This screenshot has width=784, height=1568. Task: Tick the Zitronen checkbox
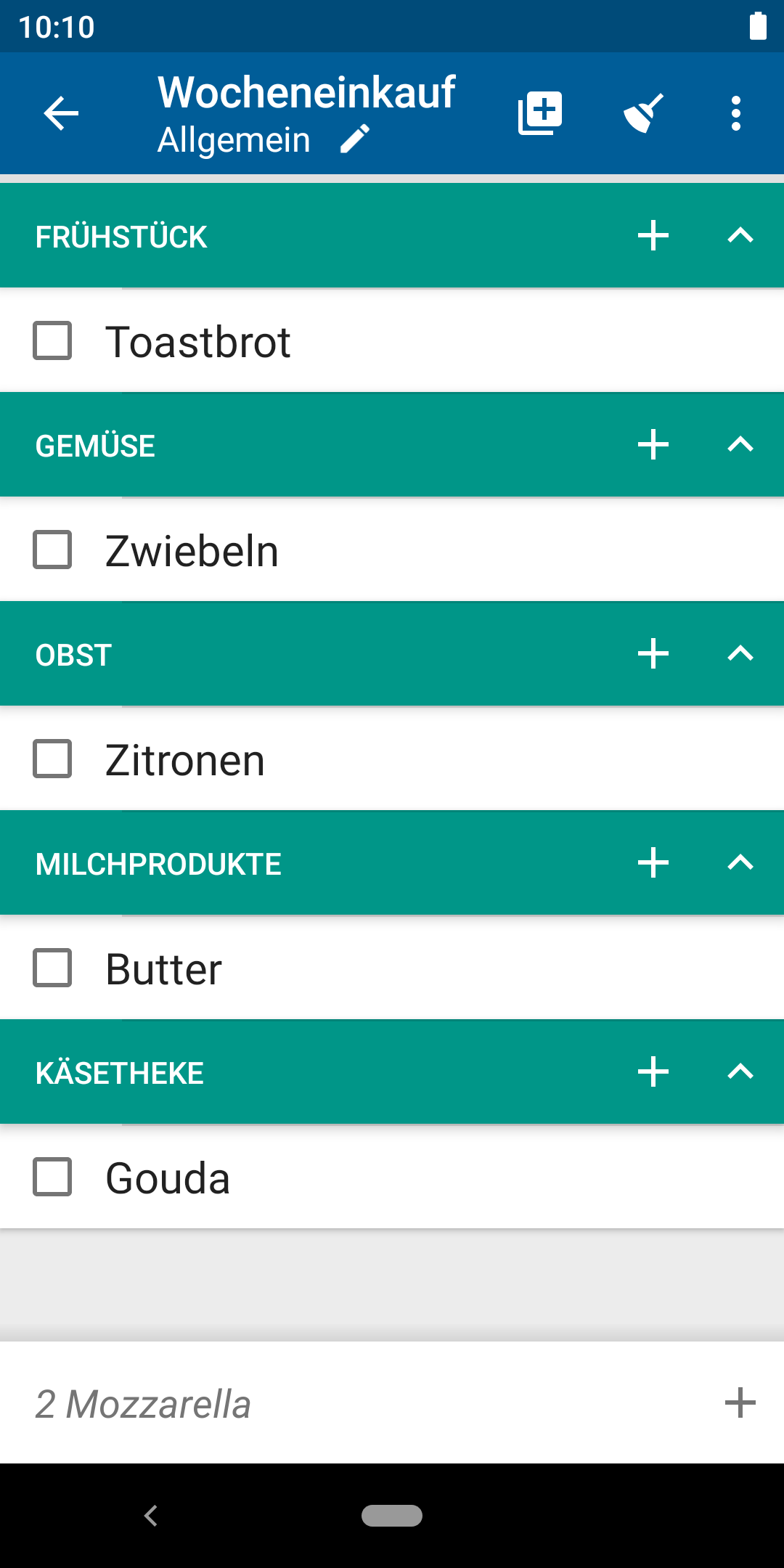(52, 759)
